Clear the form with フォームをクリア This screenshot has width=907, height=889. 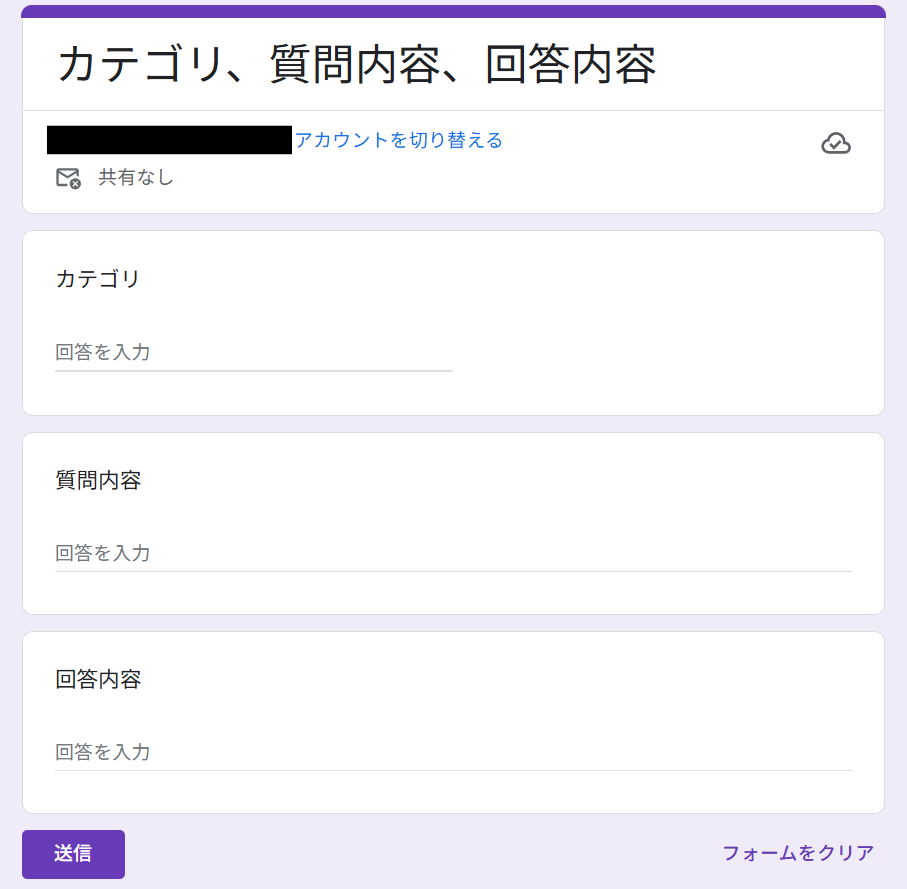(x=798, y=853)
